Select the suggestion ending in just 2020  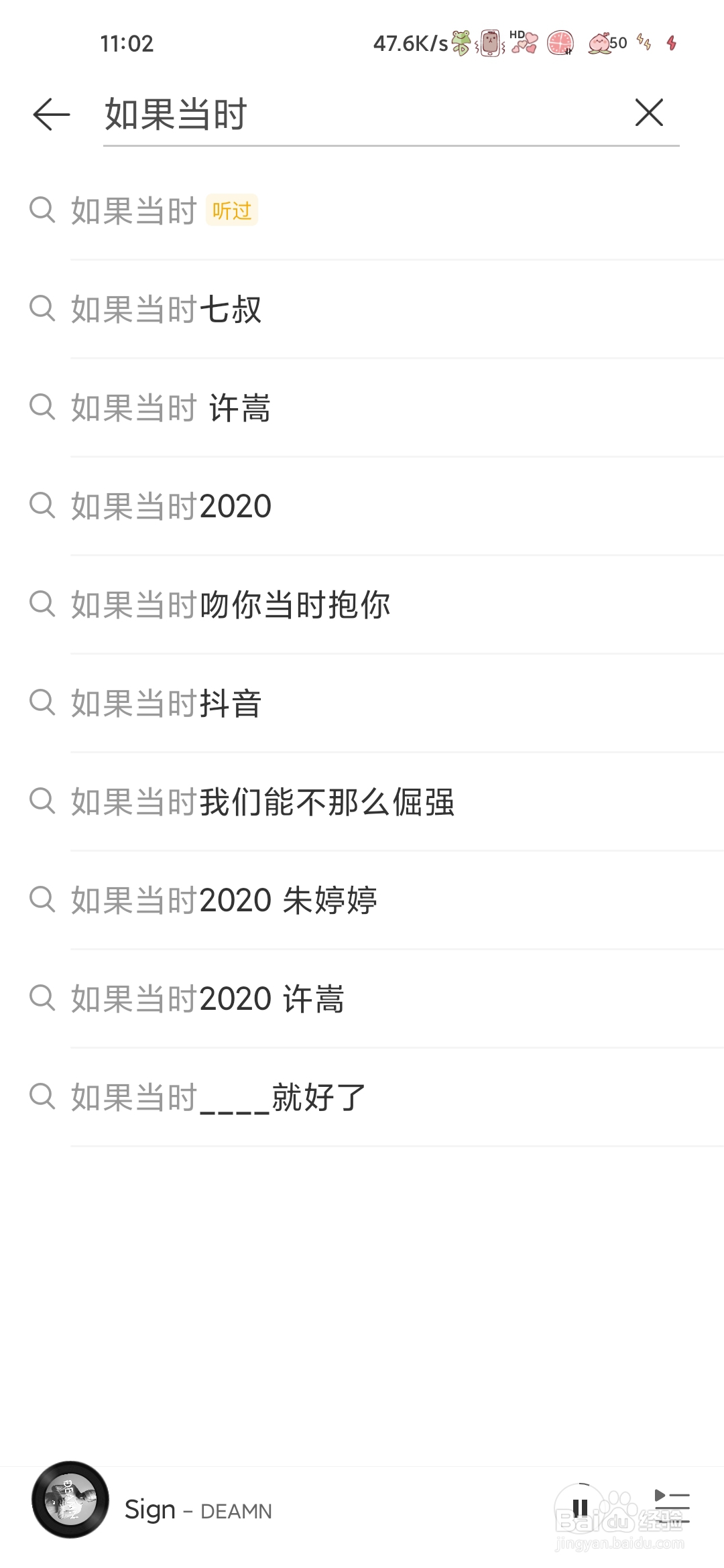click(x=172, y=506)
